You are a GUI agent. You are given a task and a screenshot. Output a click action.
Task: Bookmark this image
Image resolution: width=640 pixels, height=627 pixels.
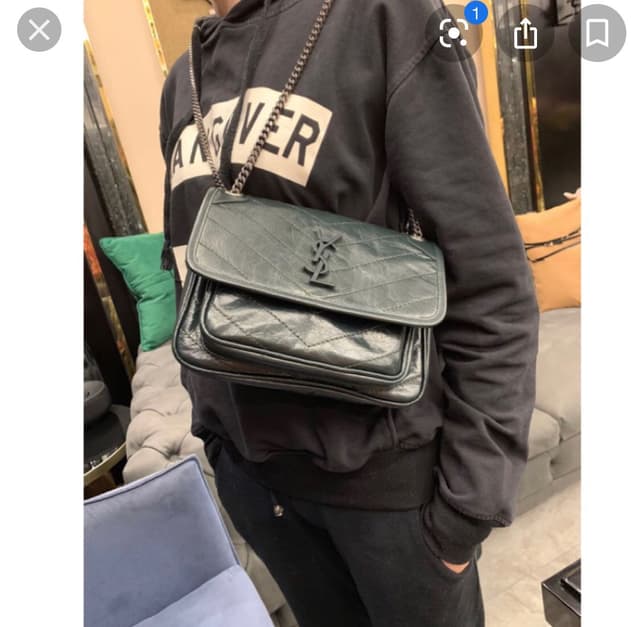[597, 33]
